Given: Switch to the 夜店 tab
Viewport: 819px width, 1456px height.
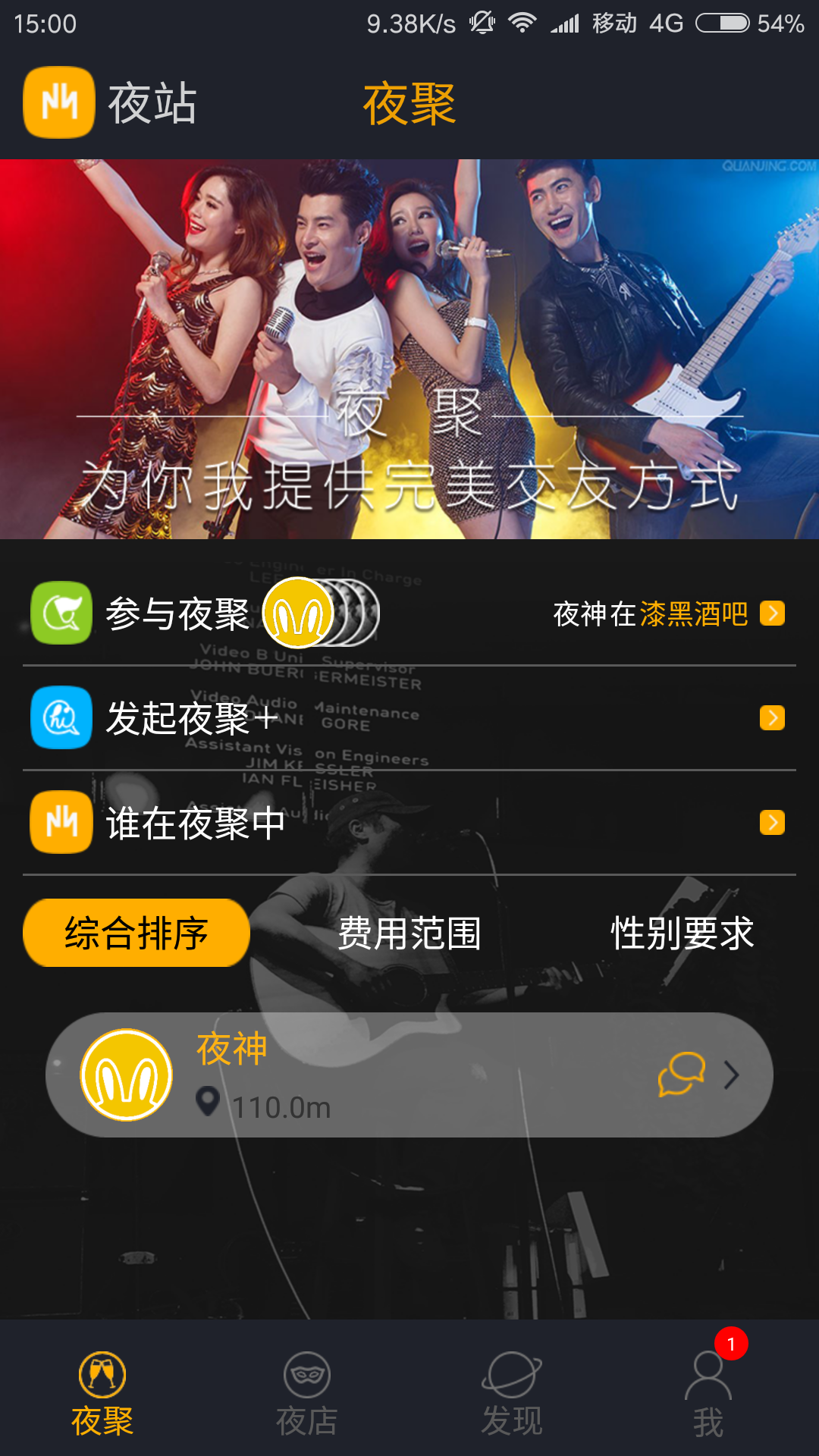Looking at the screenshot, I should (307, 1395).
